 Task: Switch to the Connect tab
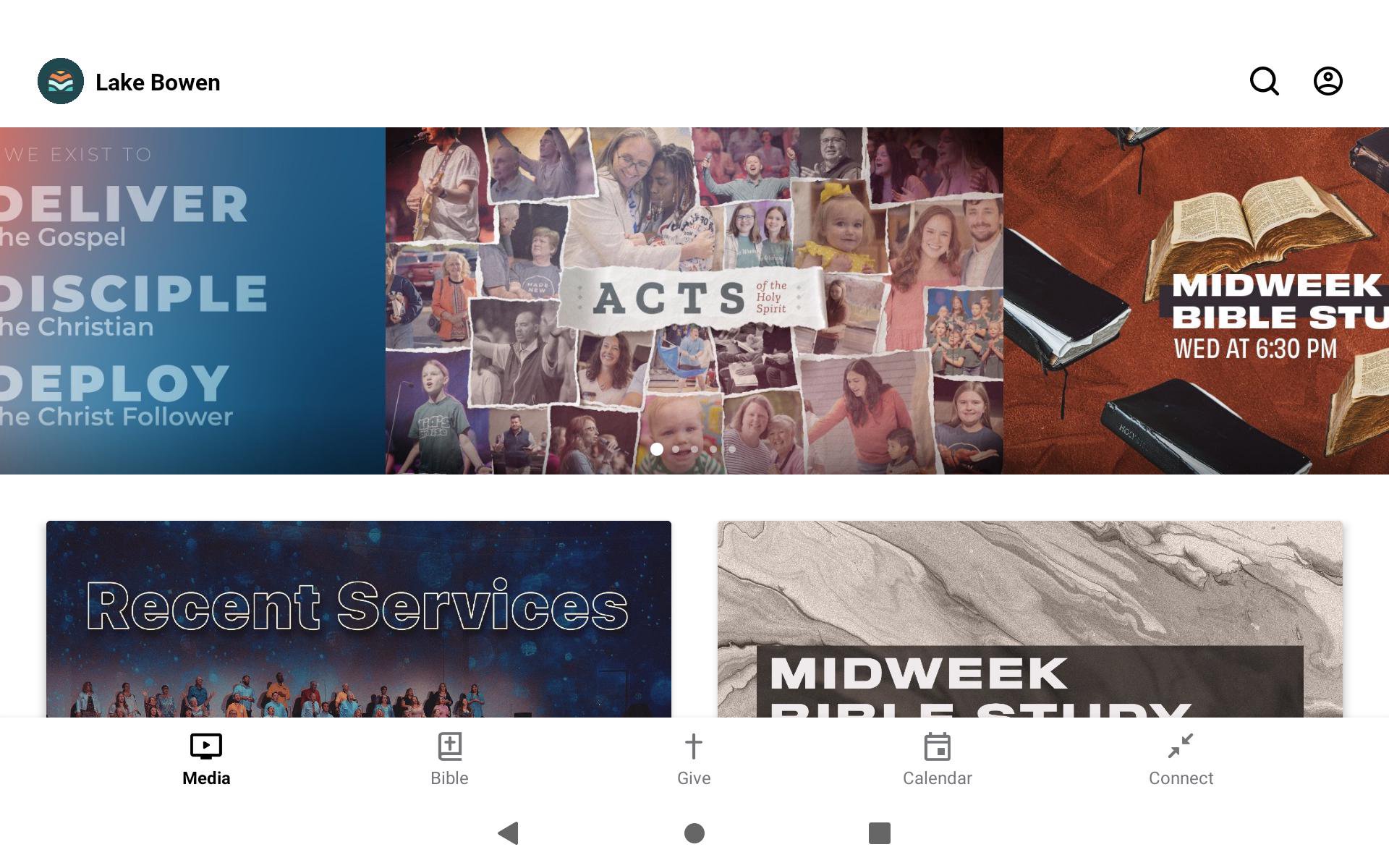1181,759
